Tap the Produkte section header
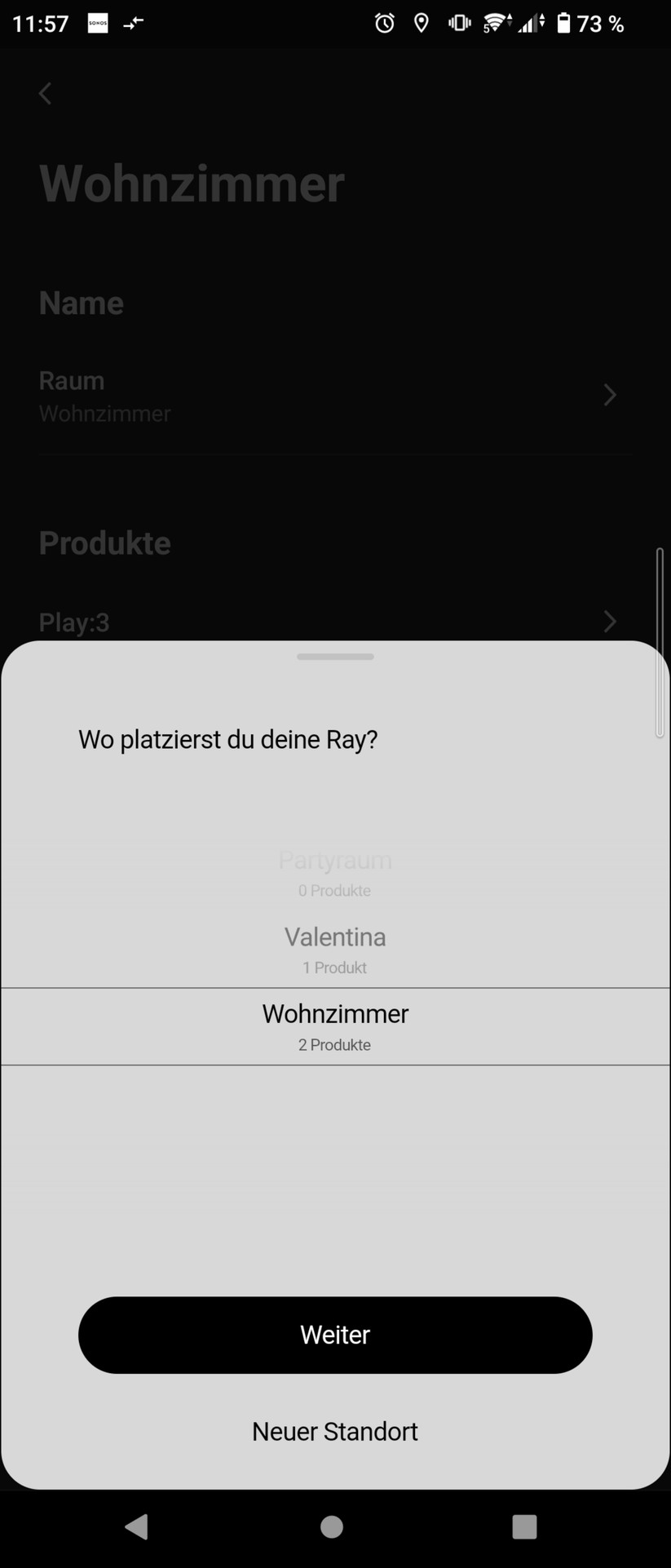The width and height of the screenshot is (671, 1568). tap(104, 542)
